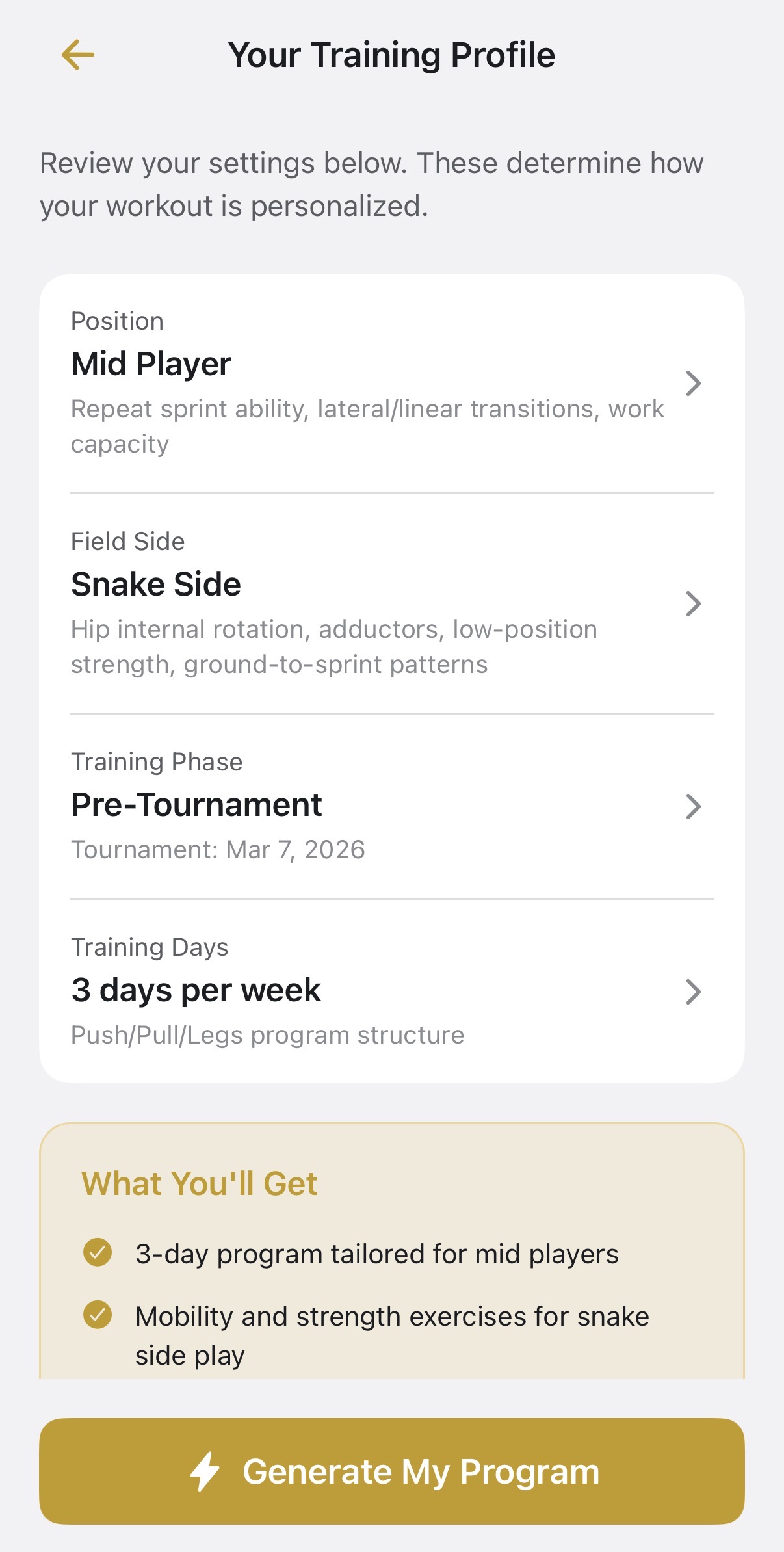This screenshot has height=1552, width=784.
Task: Open the Position setting row
Action: point(391,384)
